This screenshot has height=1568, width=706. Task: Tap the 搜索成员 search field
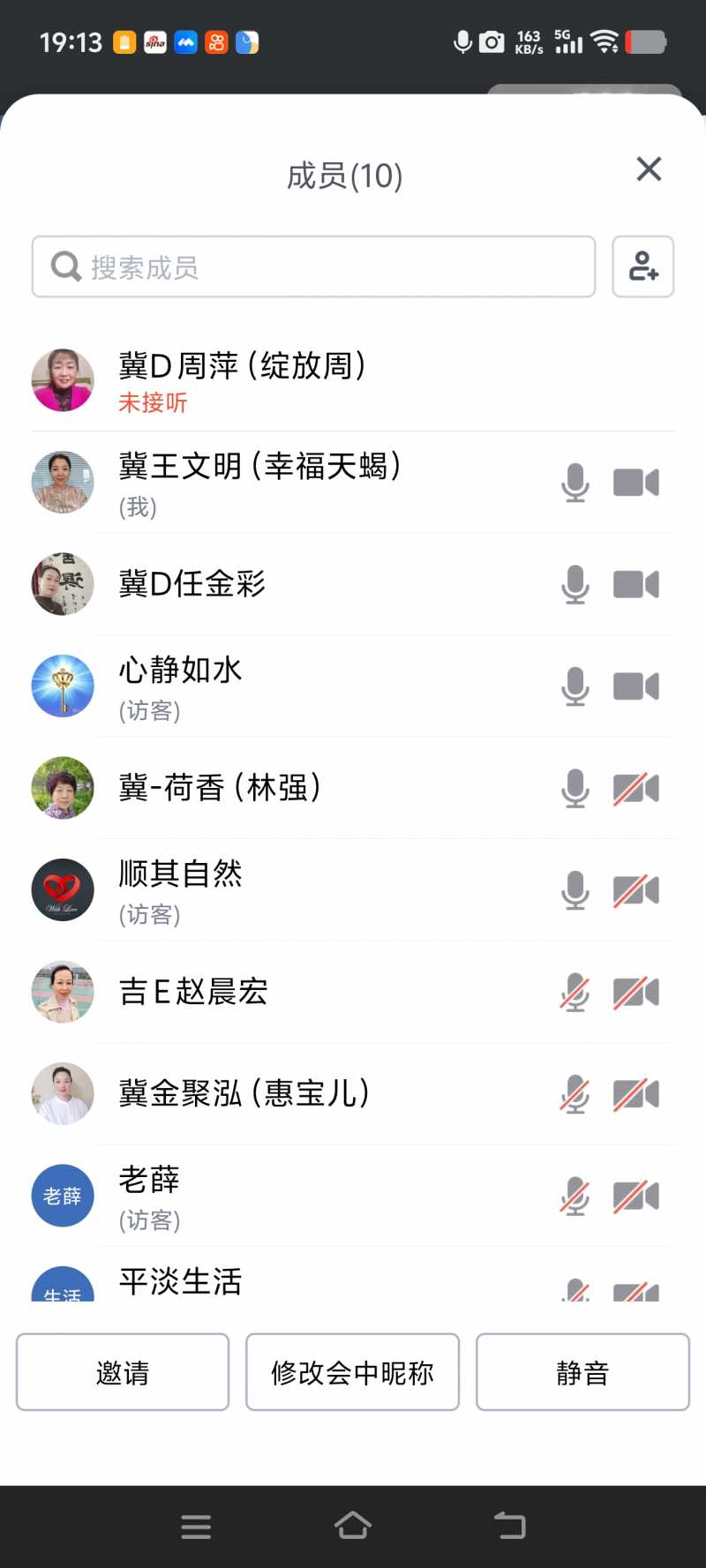313,266
